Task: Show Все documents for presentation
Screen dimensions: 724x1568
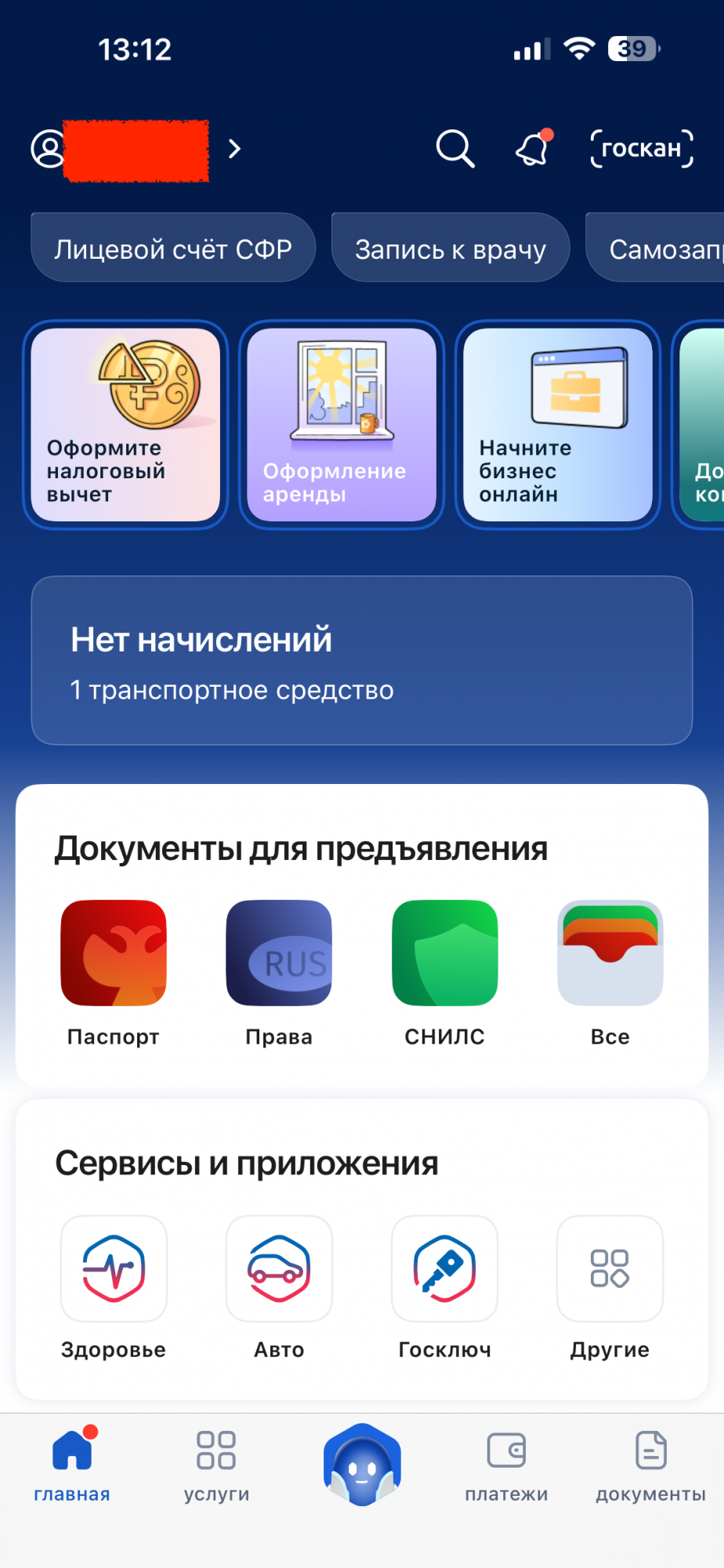Action: pyautogui.click(x=610, y=953)
